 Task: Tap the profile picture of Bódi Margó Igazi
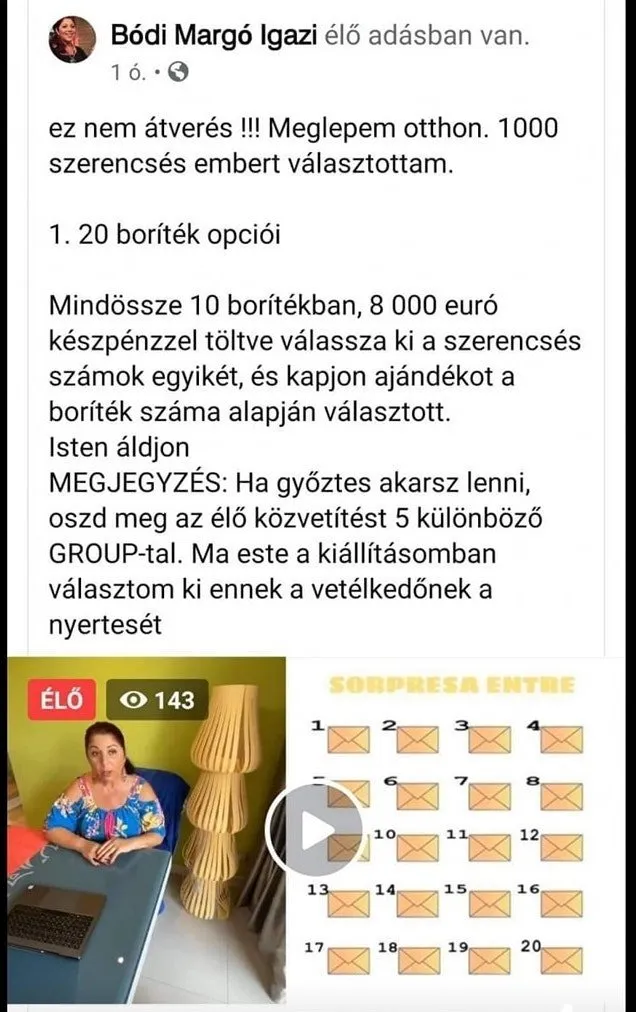[x=73, y=40]
